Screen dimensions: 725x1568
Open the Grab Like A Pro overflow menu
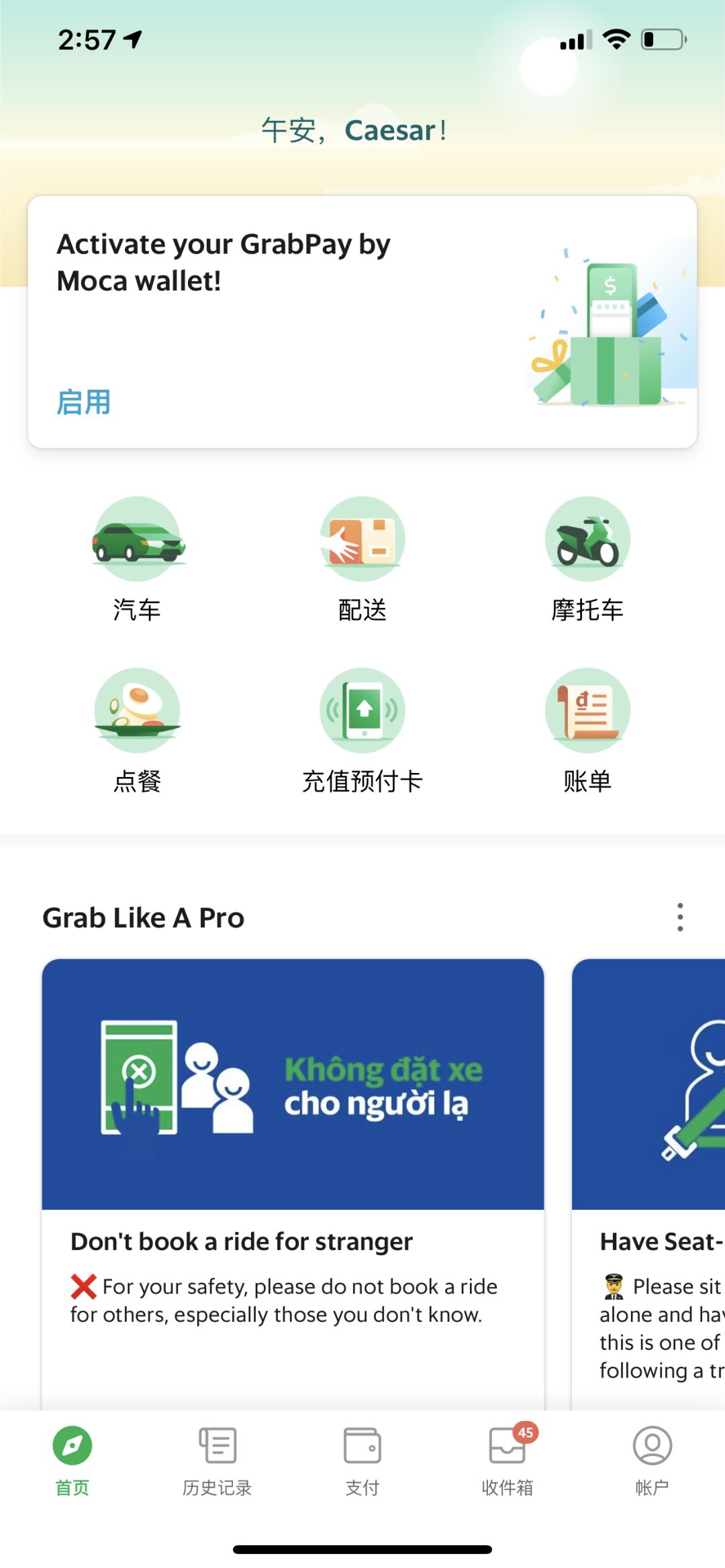click(679, 918)
